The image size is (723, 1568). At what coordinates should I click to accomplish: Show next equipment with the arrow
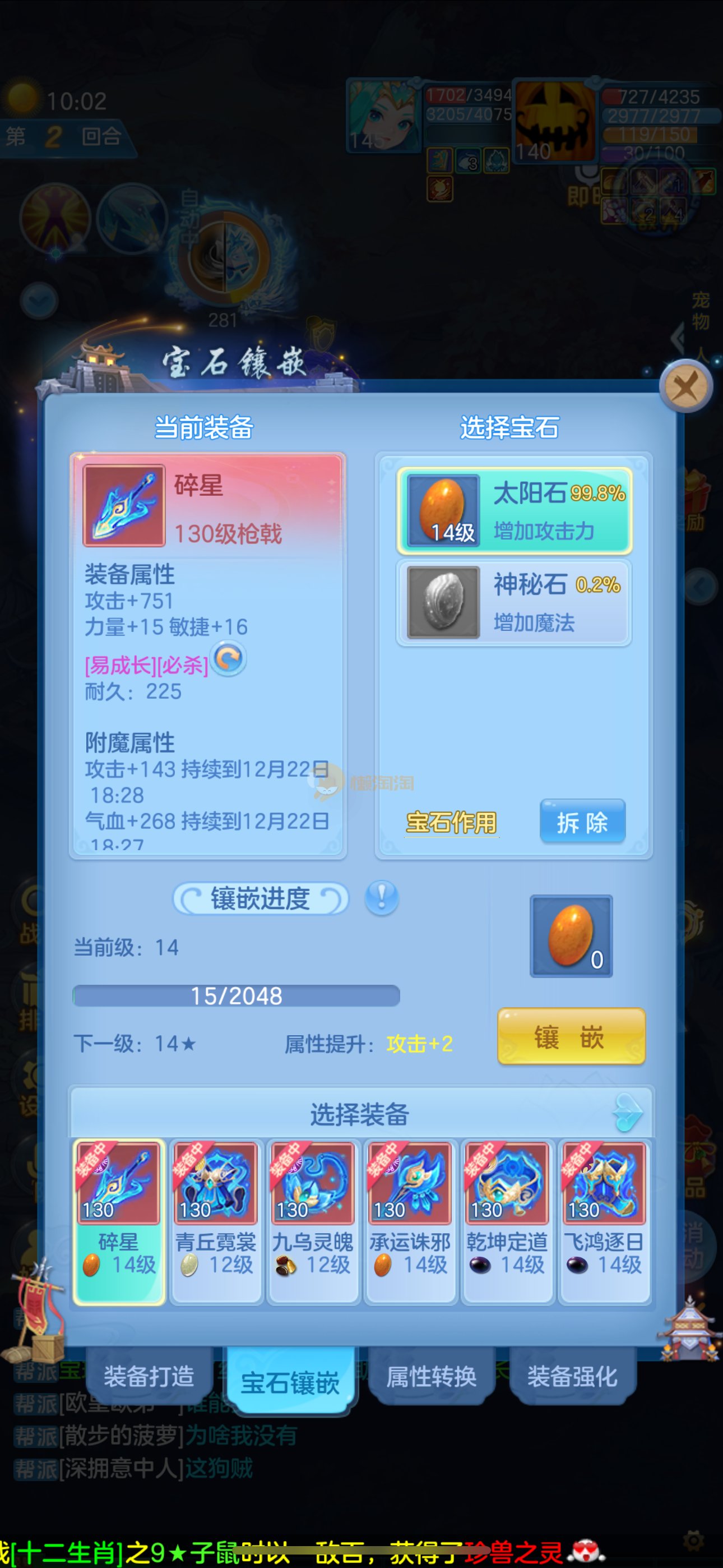pos(628,1113)
